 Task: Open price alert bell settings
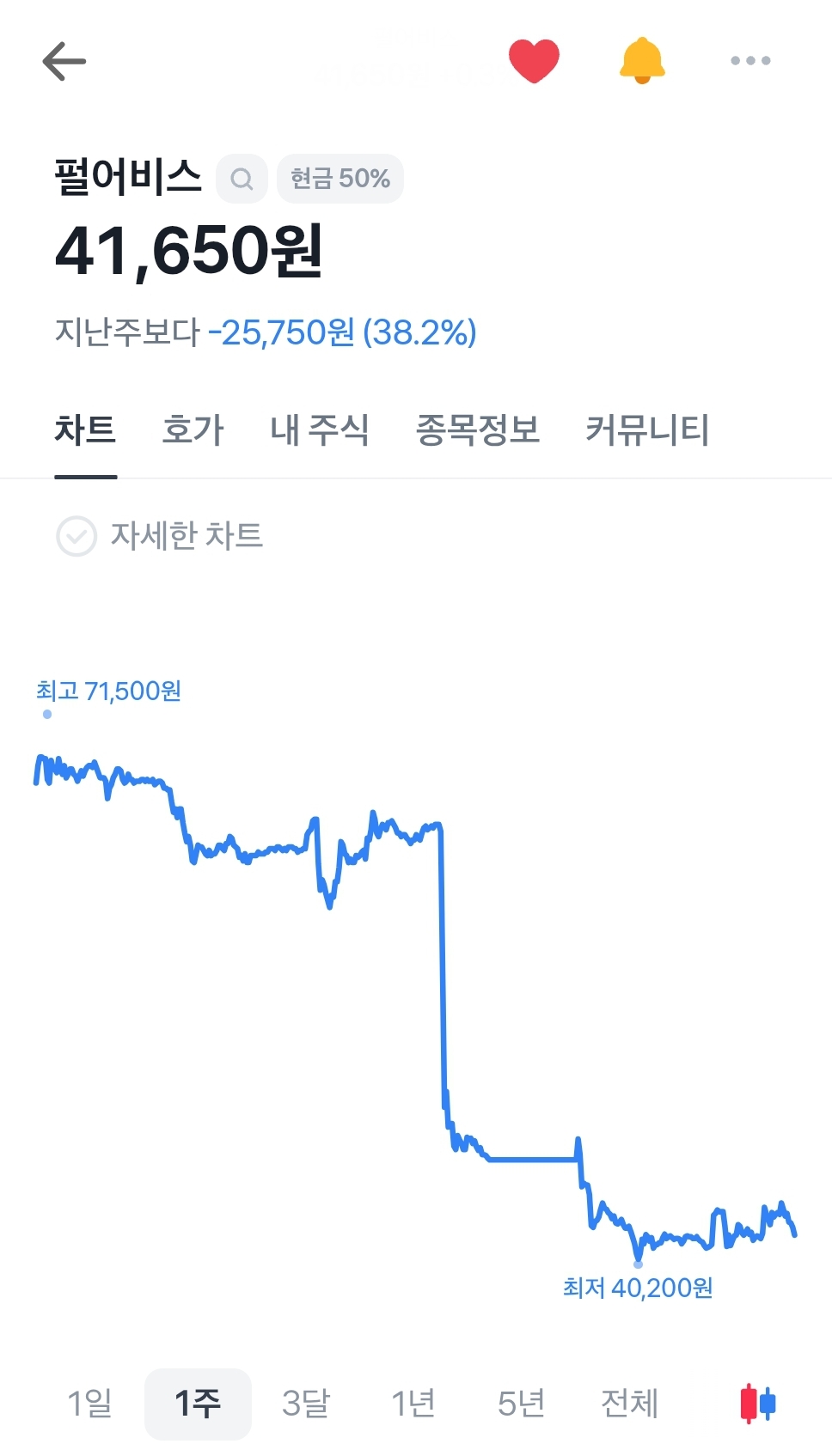[x=642, y=61]
